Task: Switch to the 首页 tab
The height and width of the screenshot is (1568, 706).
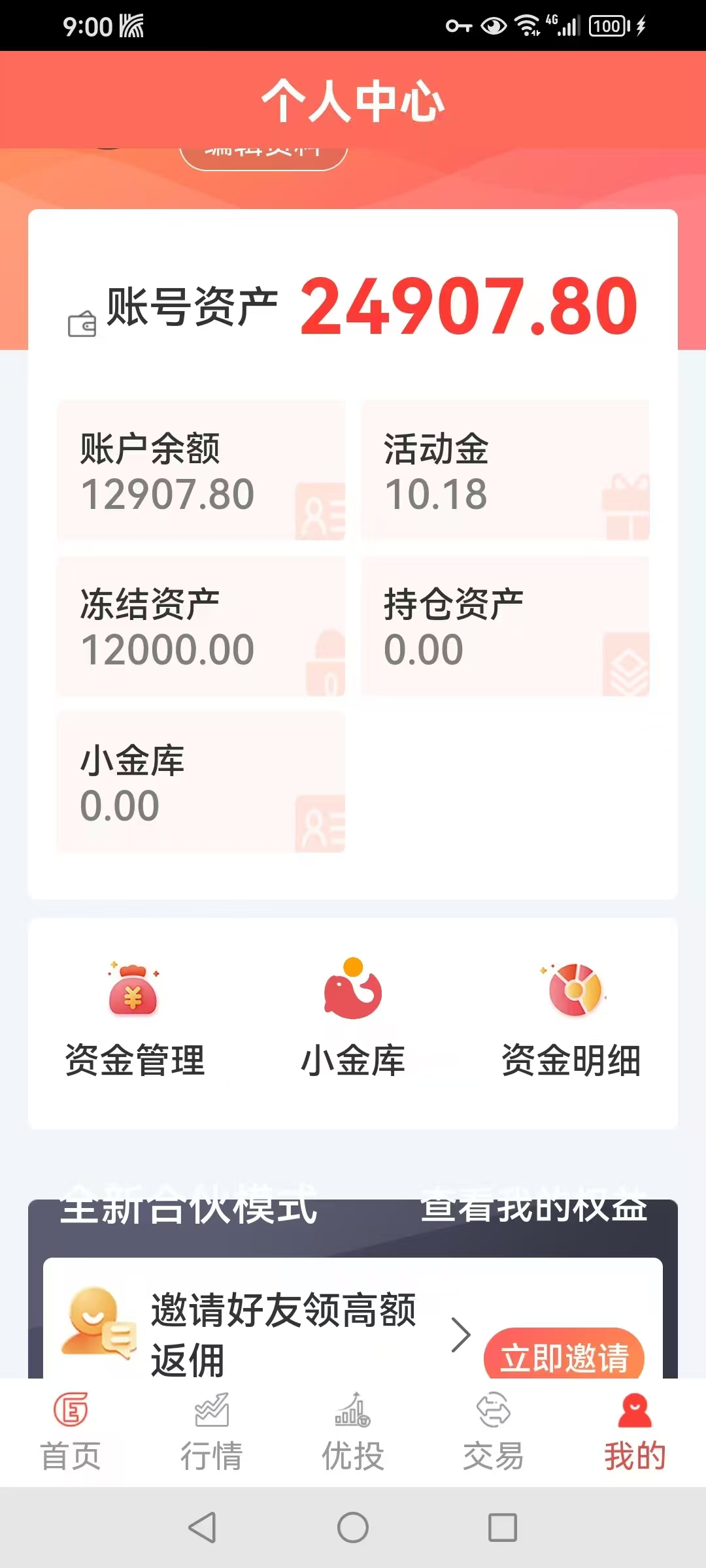Action: [71, 1431]
